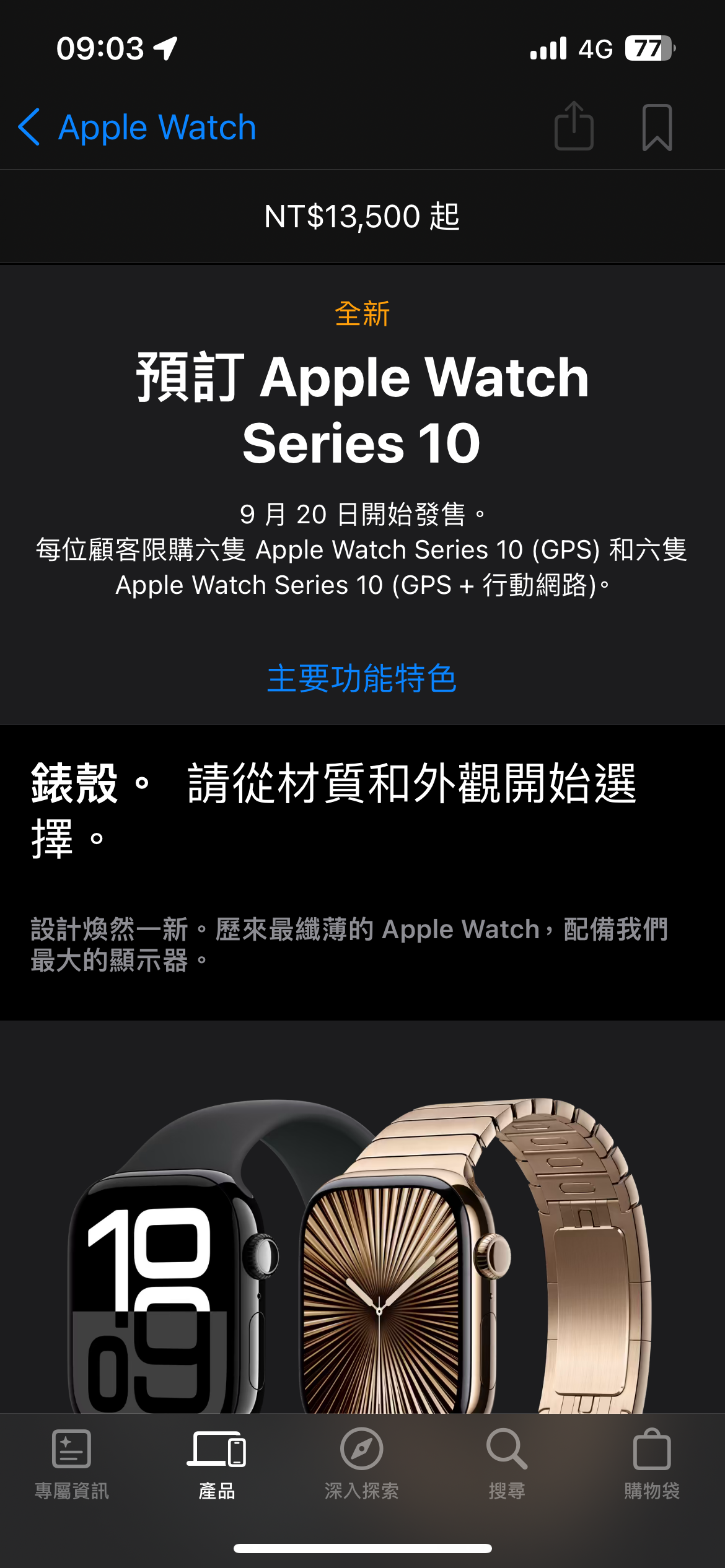
Task: Go back to Apple Watch page
Action: click(x=136, y=128)
